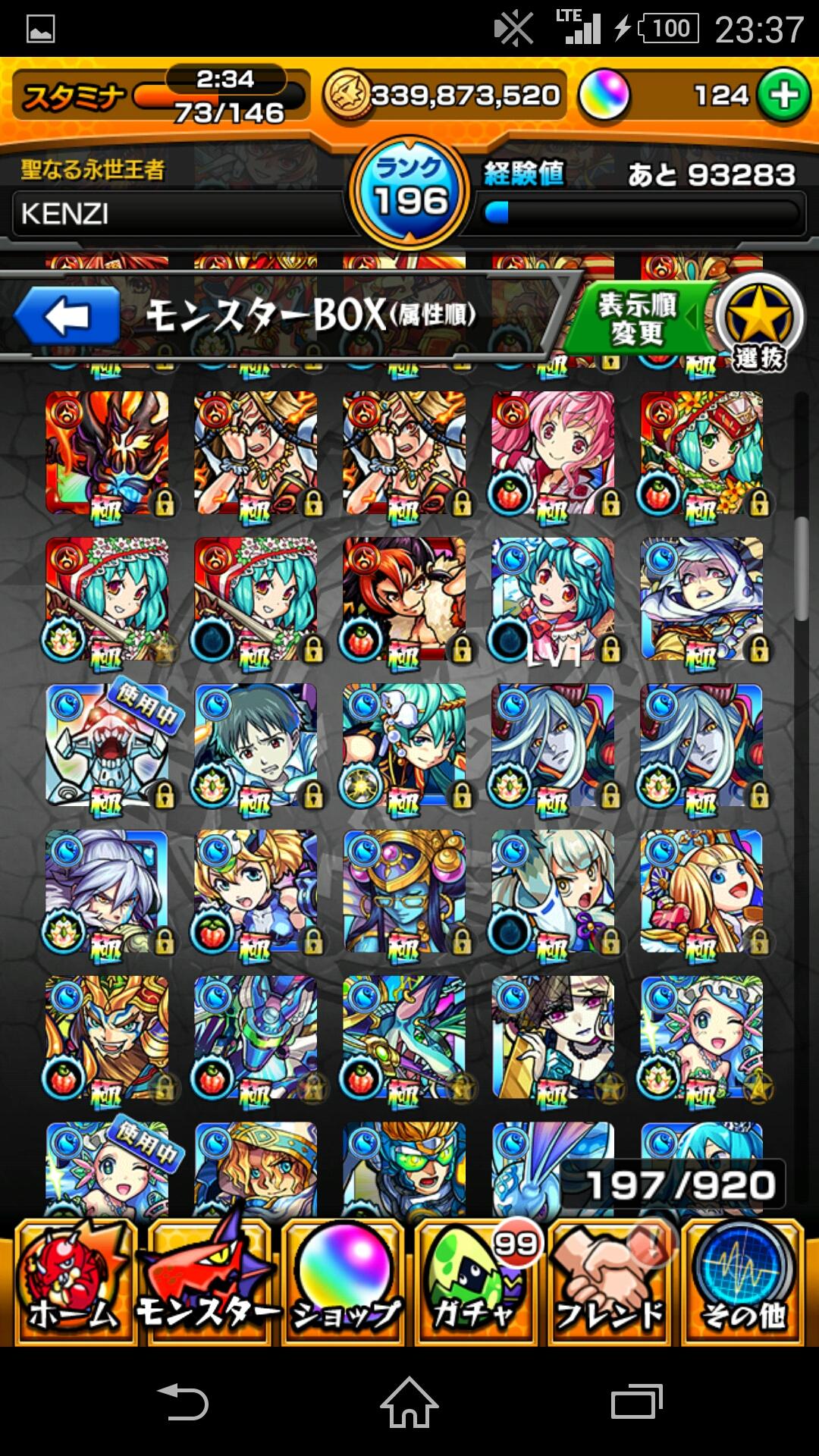The width and height of the screenshot is (819, 1456).
Task: Tap the blue back arrow button
Action: (67, 316)
